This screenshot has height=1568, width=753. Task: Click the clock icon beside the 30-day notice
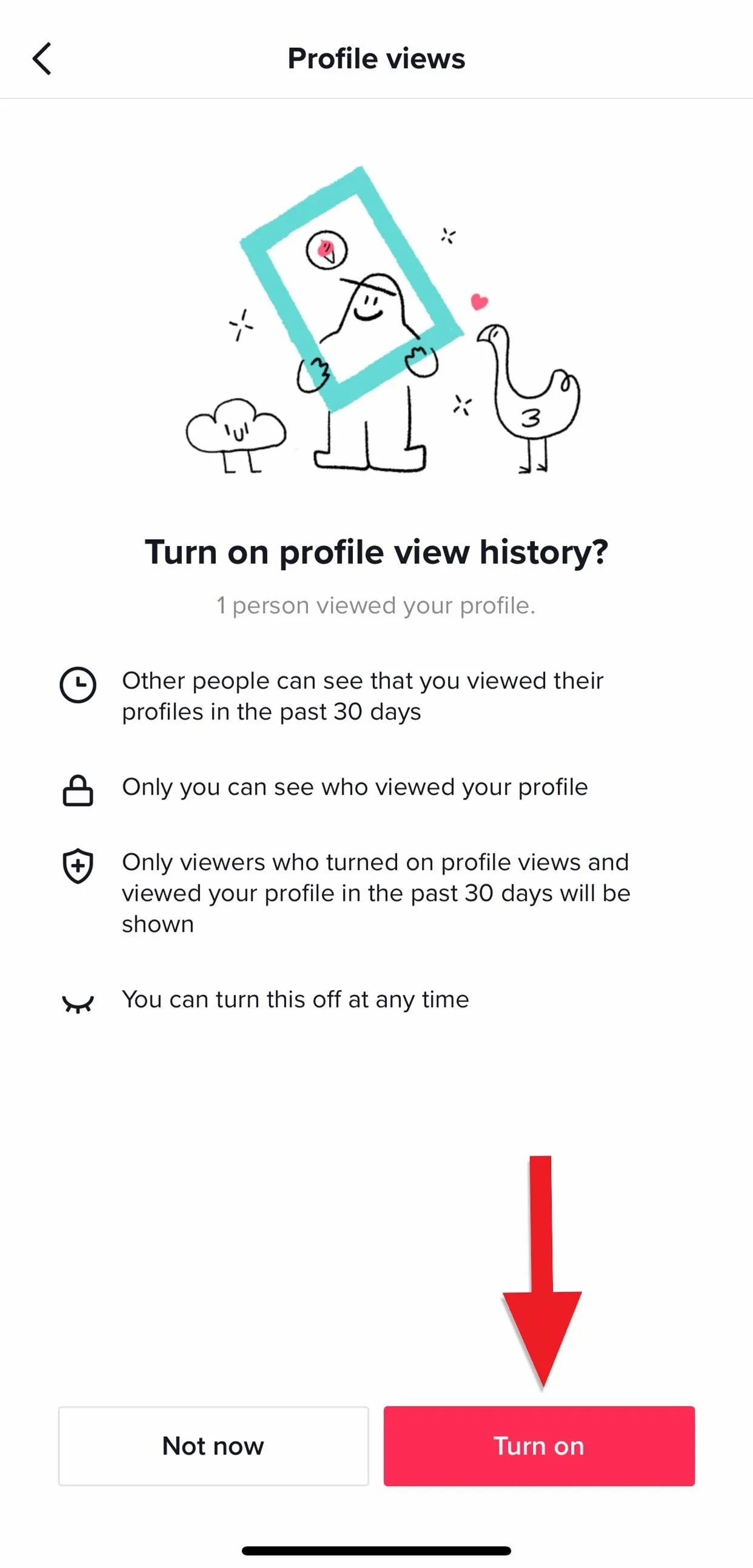pos(79,686)
